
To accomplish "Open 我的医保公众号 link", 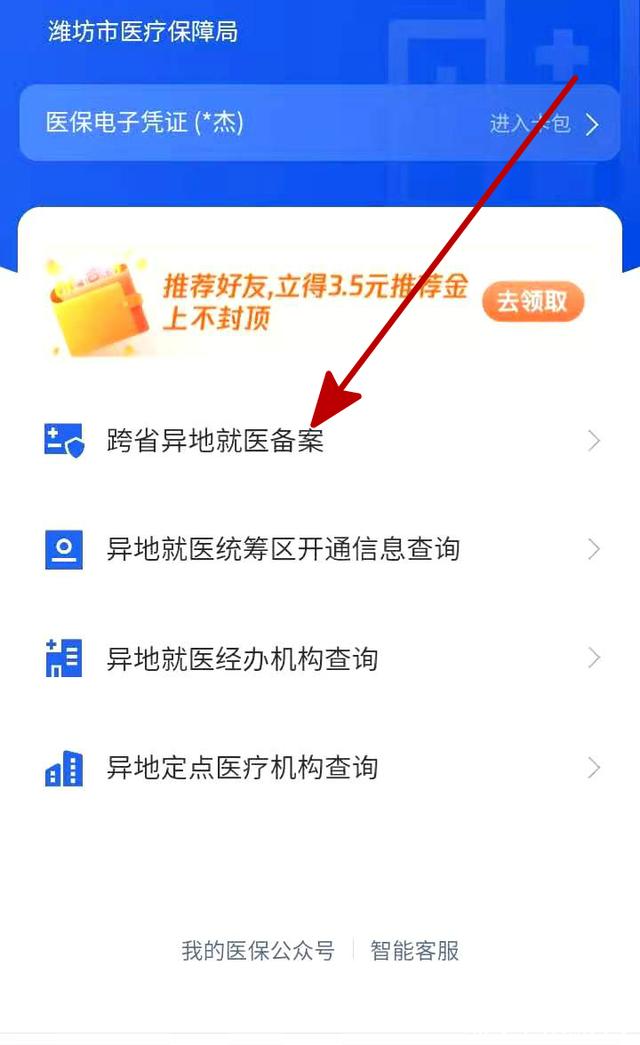I will click(x=258, y=950).
